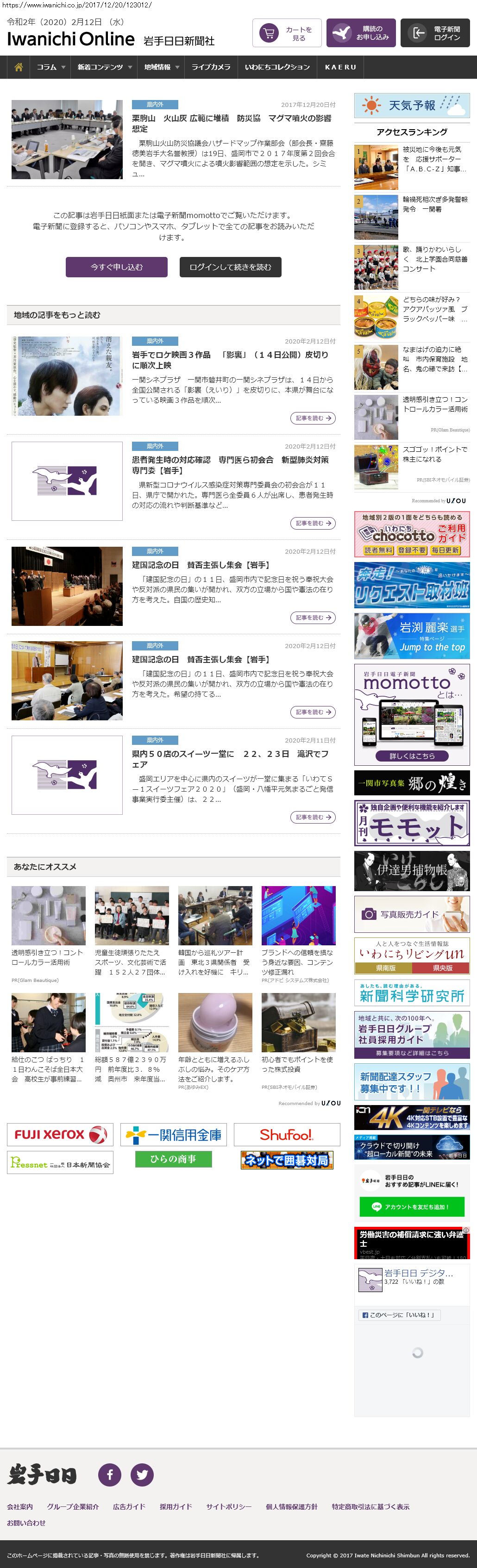Go to the home icon in navigation bar
Image resolution: width=477 pixels, height=1568 pixels.
coord(18,67)
